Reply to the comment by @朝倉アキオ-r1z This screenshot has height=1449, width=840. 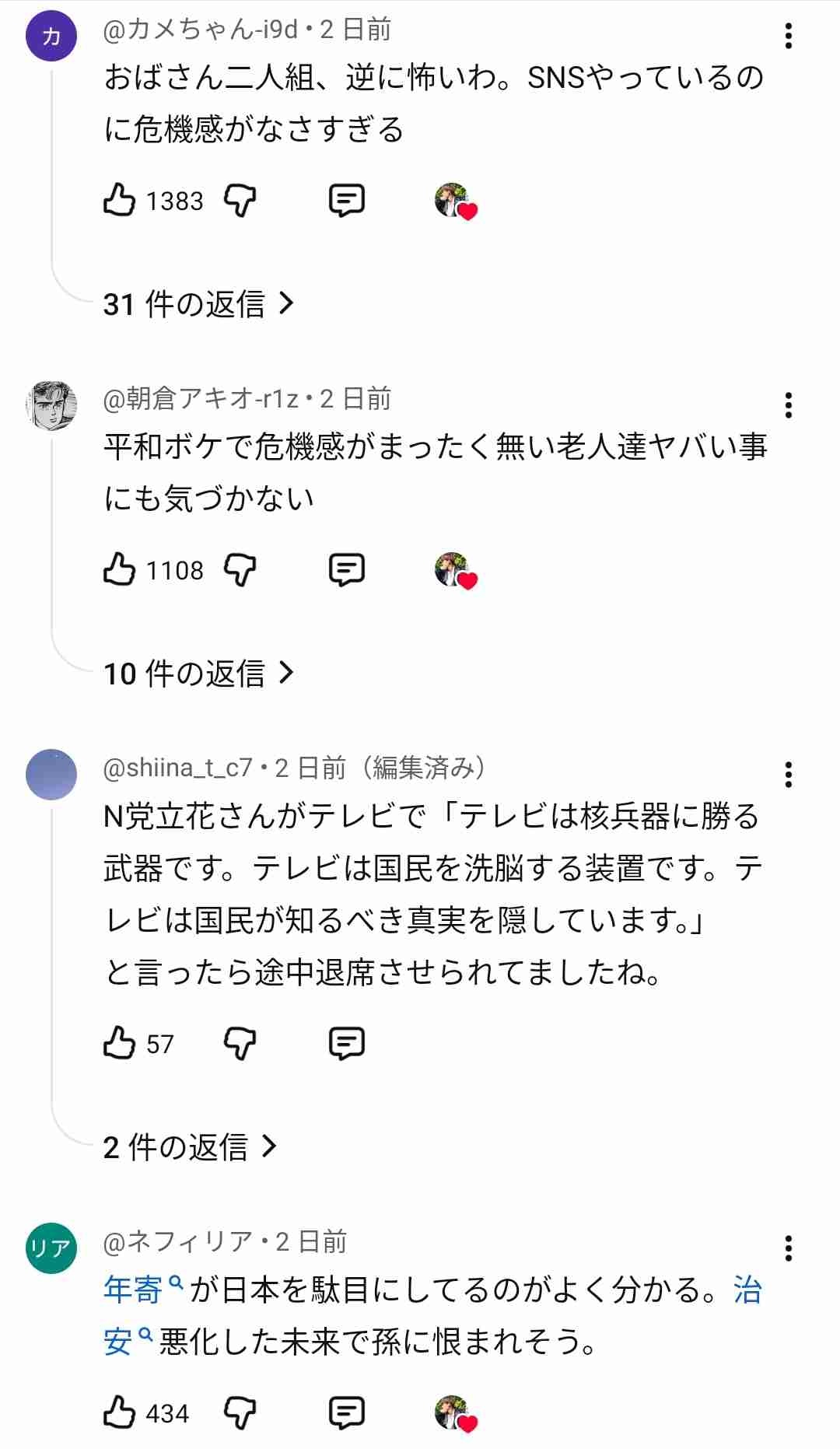point(346,569)
